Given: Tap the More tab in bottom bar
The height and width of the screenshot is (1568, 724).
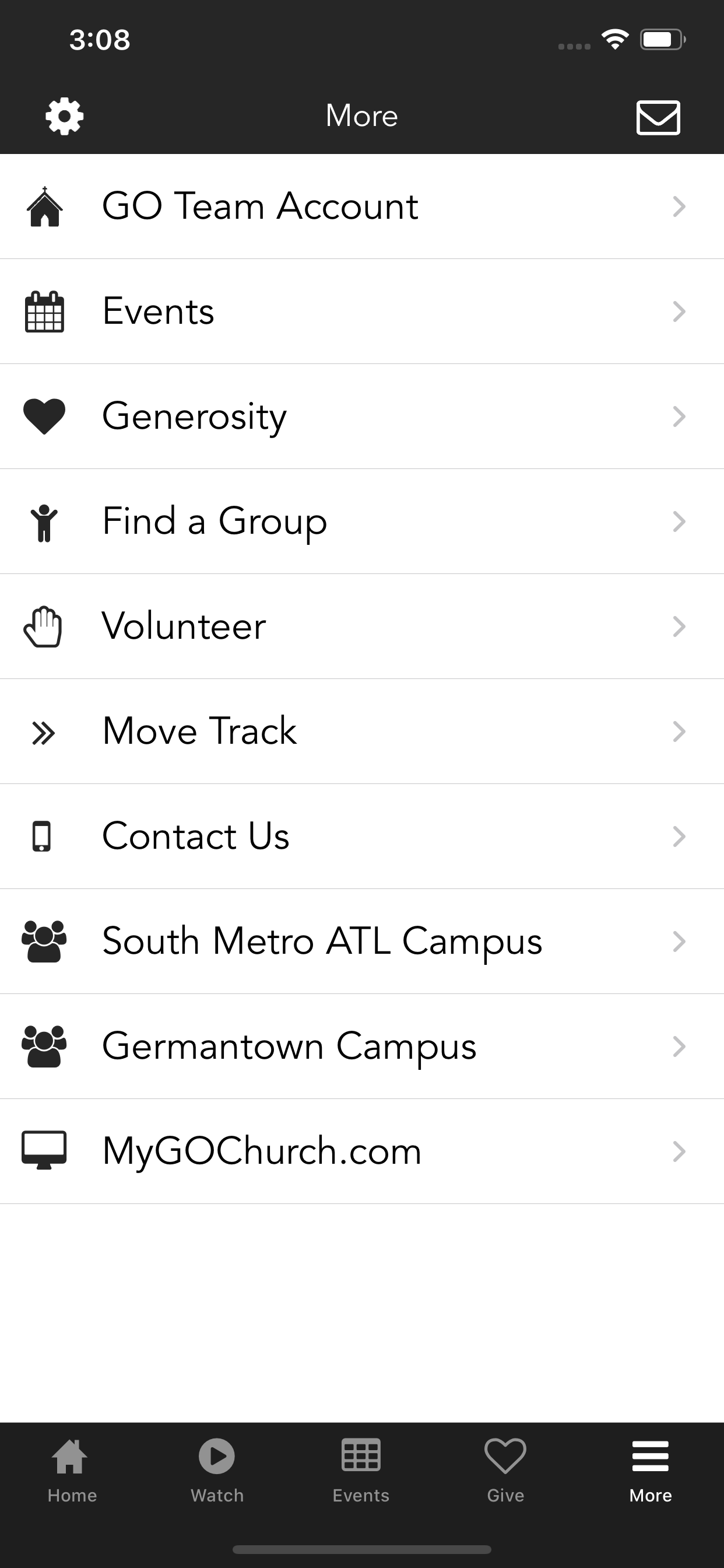Looking at the screenshot, I should pyautogui.click(x=651, y=1471).
